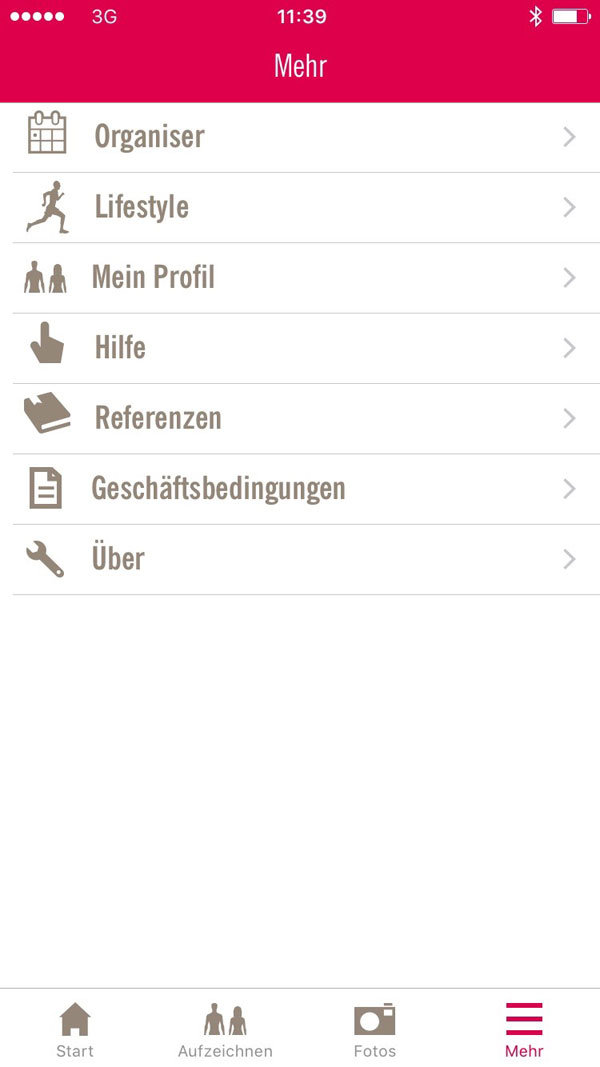The image size is (600, 1067).
Task: Go to Mein Profil
Action: 300,278
